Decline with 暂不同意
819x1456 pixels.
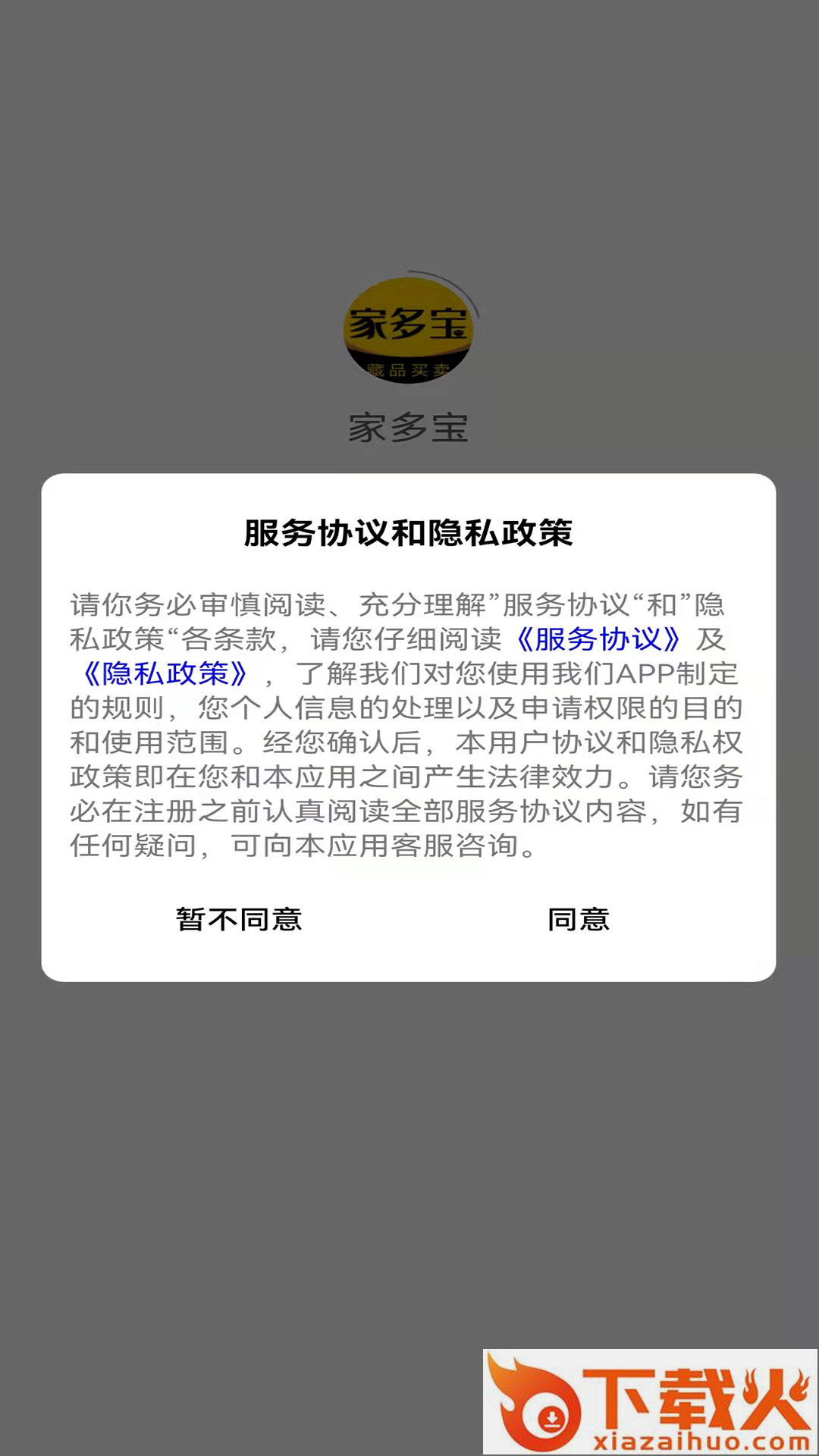(239, 919)
